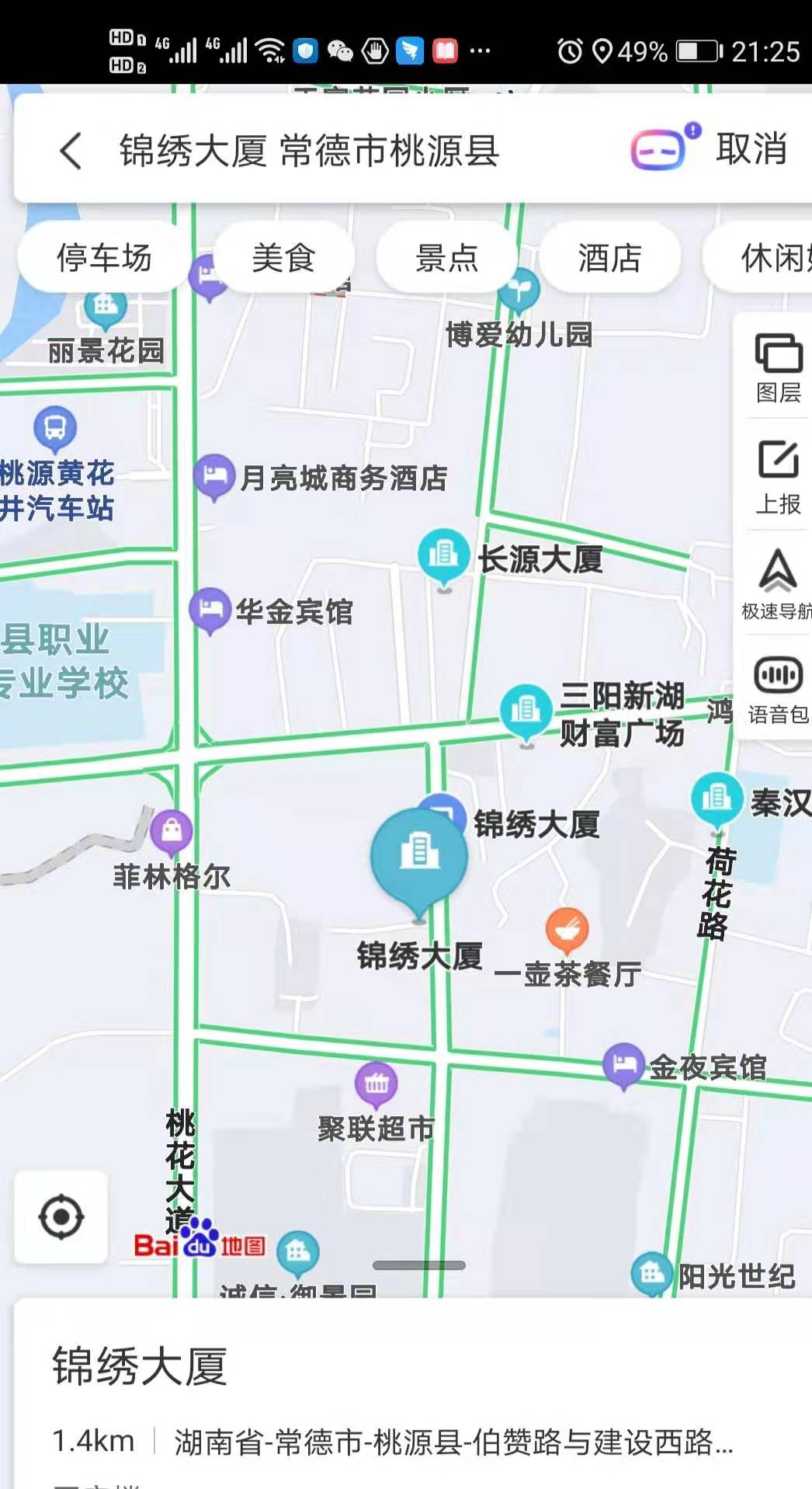Tap the 长源大厦 map marker
Image resolution: width=812 pixels, height=1489 pixels.
tap(443, 555)
